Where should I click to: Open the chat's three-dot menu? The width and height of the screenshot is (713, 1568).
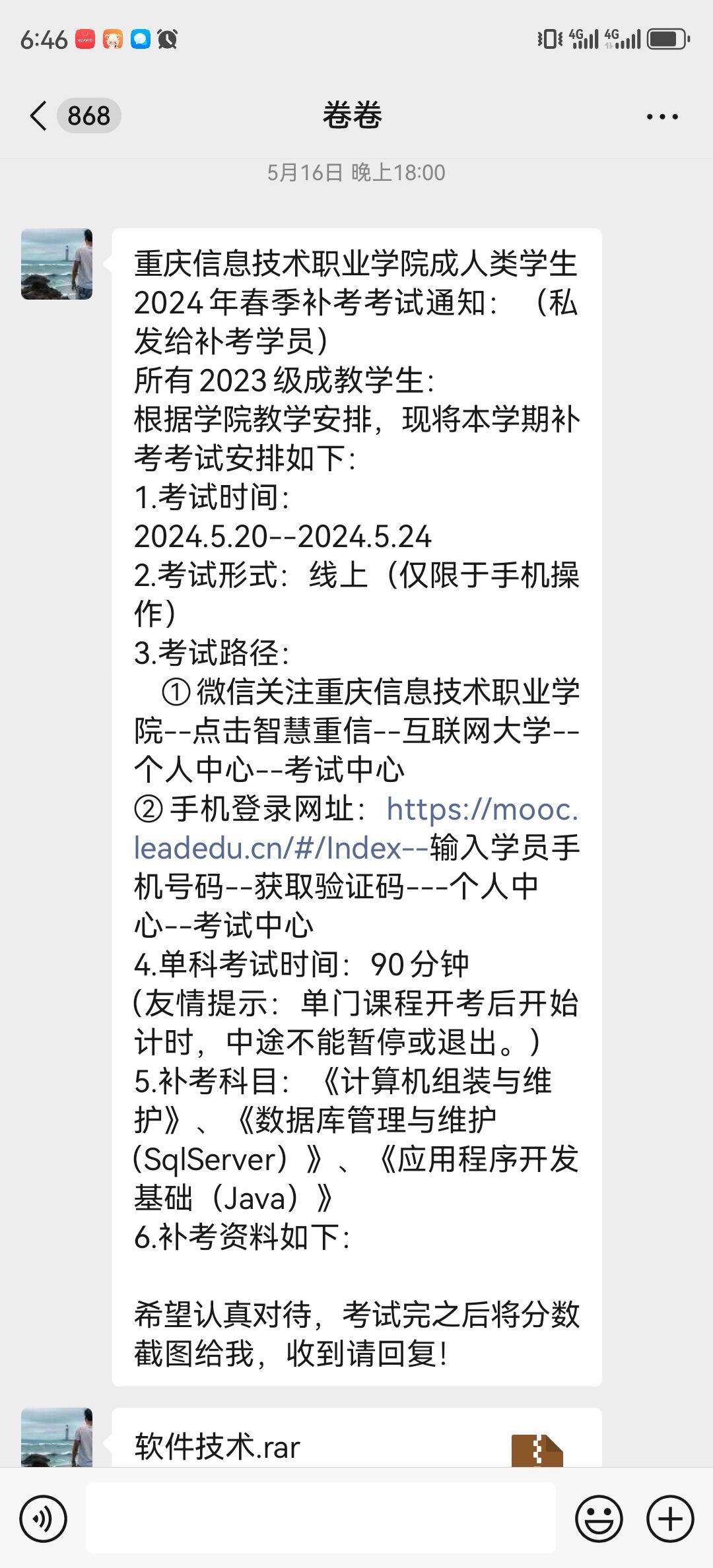click(662, 117)
